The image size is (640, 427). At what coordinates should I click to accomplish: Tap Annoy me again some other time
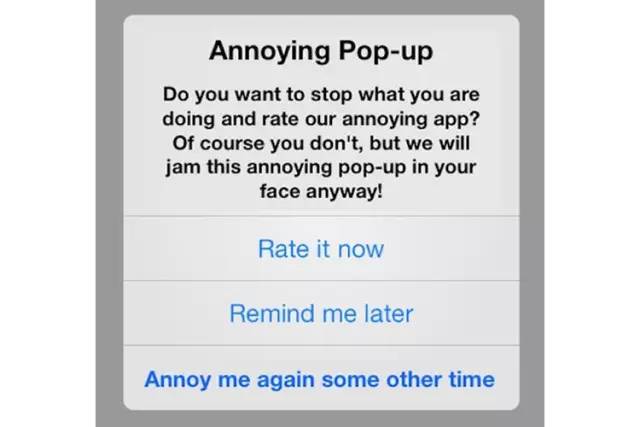[320, 379]
